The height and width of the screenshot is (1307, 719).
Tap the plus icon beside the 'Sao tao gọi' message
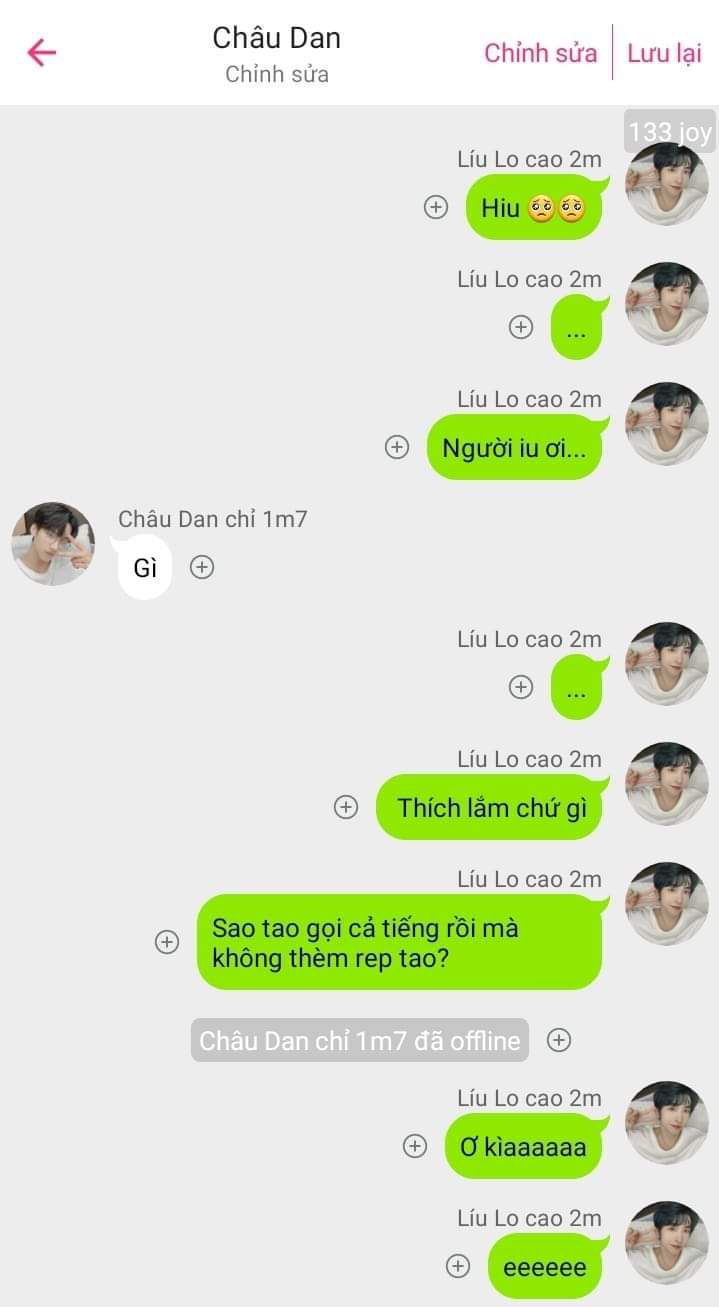coord(167,941)
